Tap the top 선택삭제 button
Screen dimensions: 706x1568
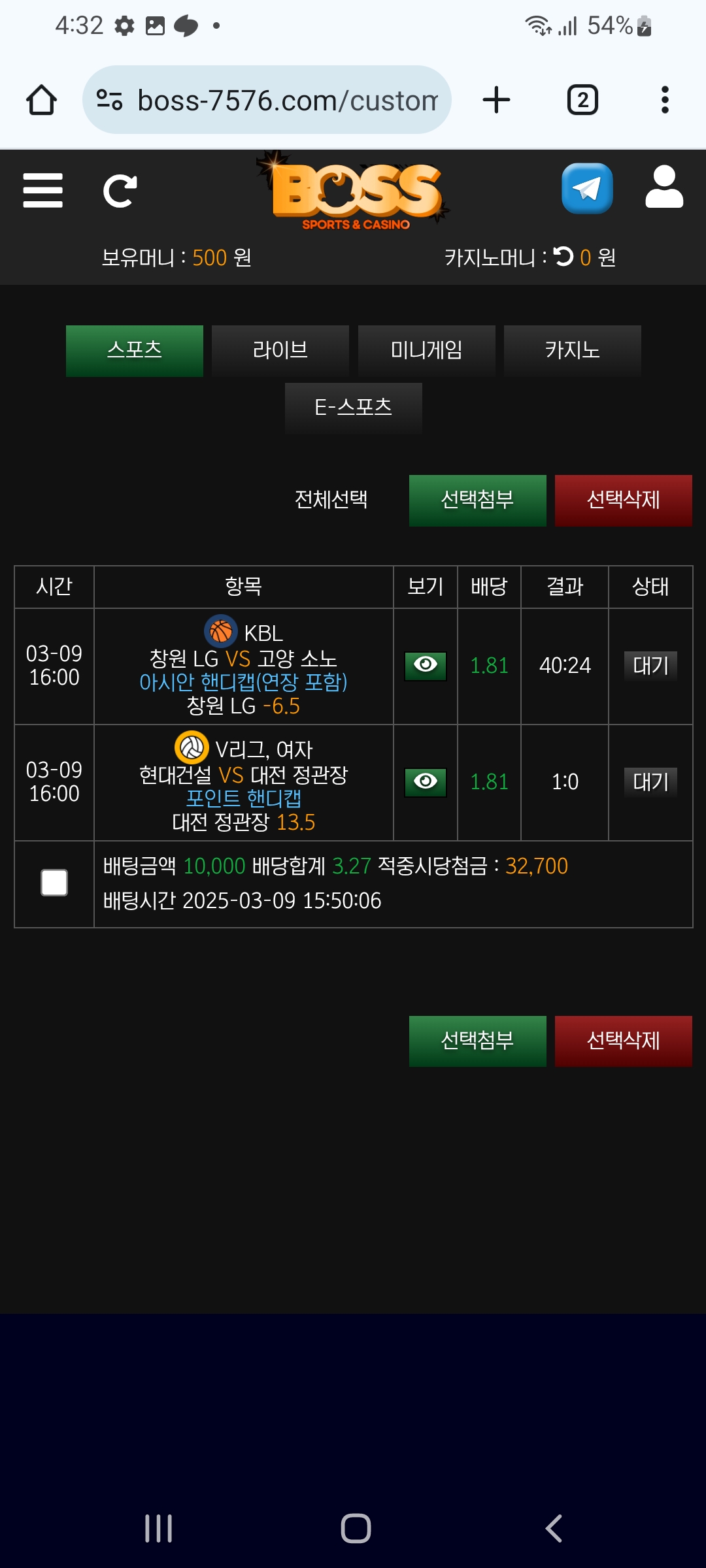623,500
